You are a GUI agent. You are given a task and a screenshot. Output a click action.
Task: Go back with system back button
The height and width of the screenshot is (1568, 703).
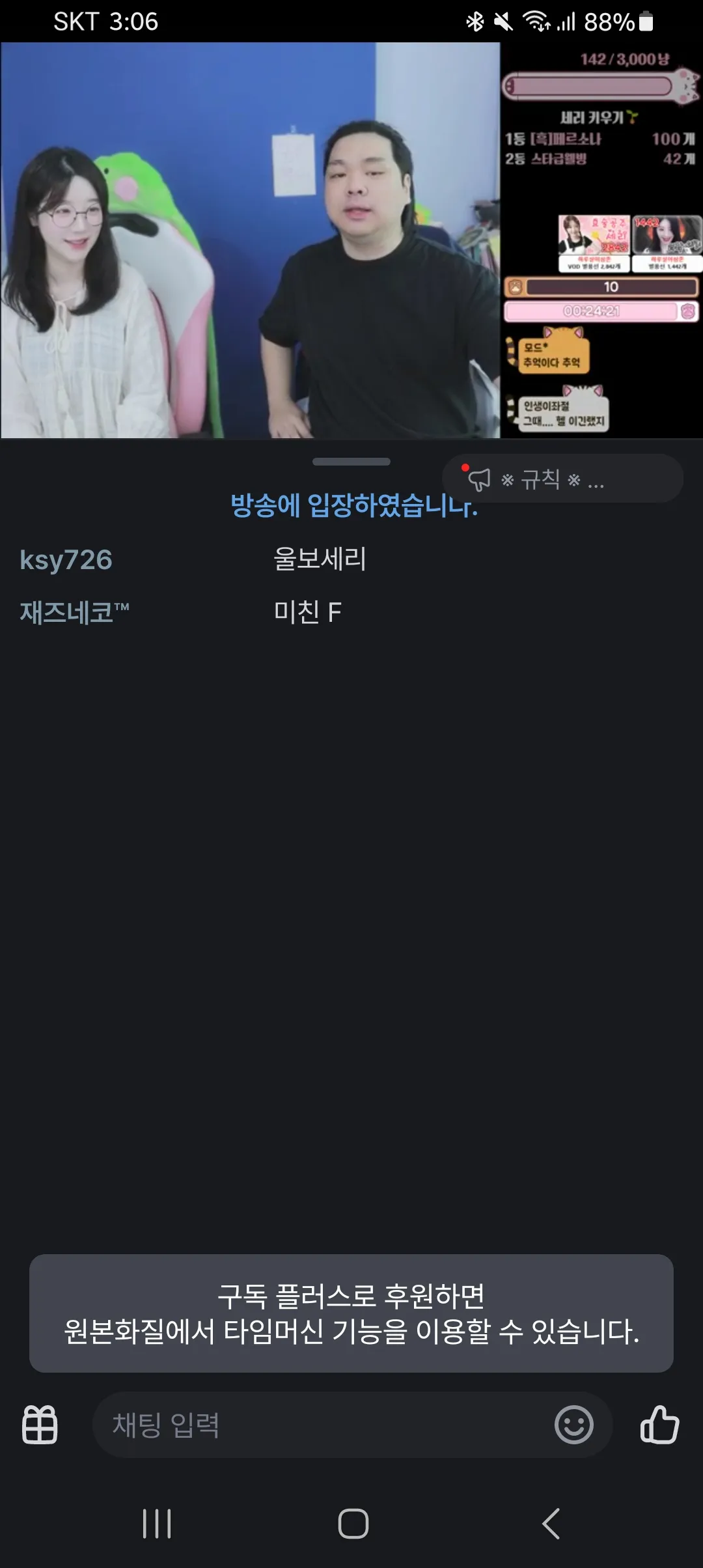(551, 1524)
